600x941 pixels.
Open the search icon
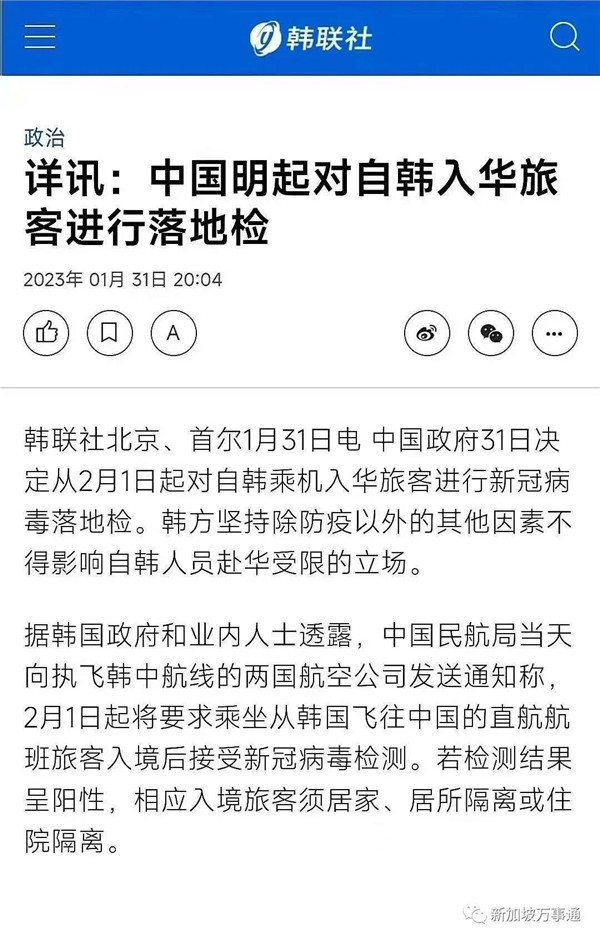tap(564, 38)
